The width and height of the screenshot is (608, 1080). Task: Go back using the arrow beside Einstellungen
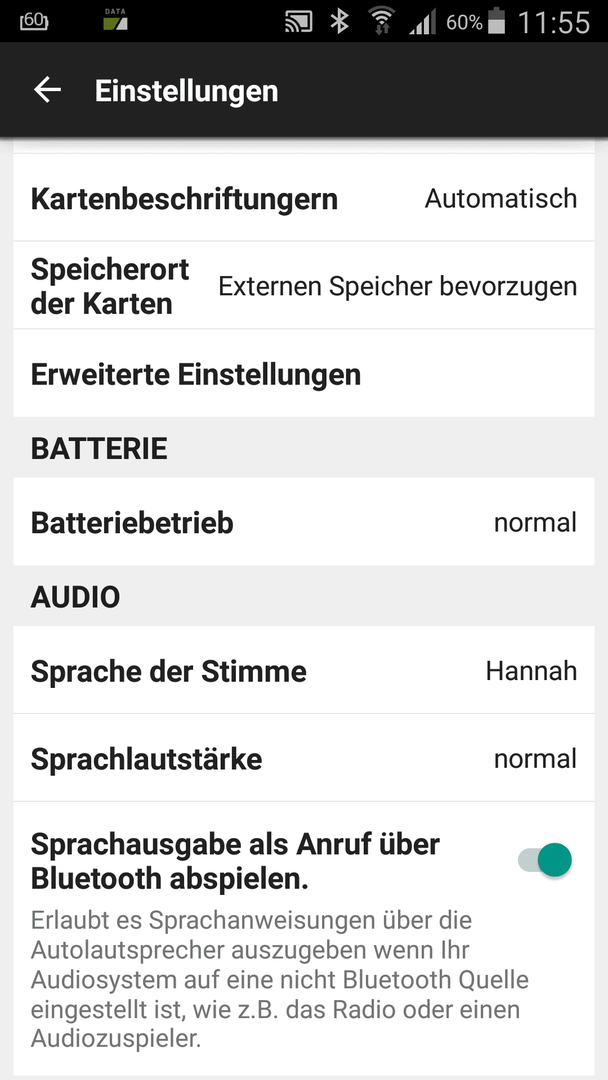(x=48, y=90)
